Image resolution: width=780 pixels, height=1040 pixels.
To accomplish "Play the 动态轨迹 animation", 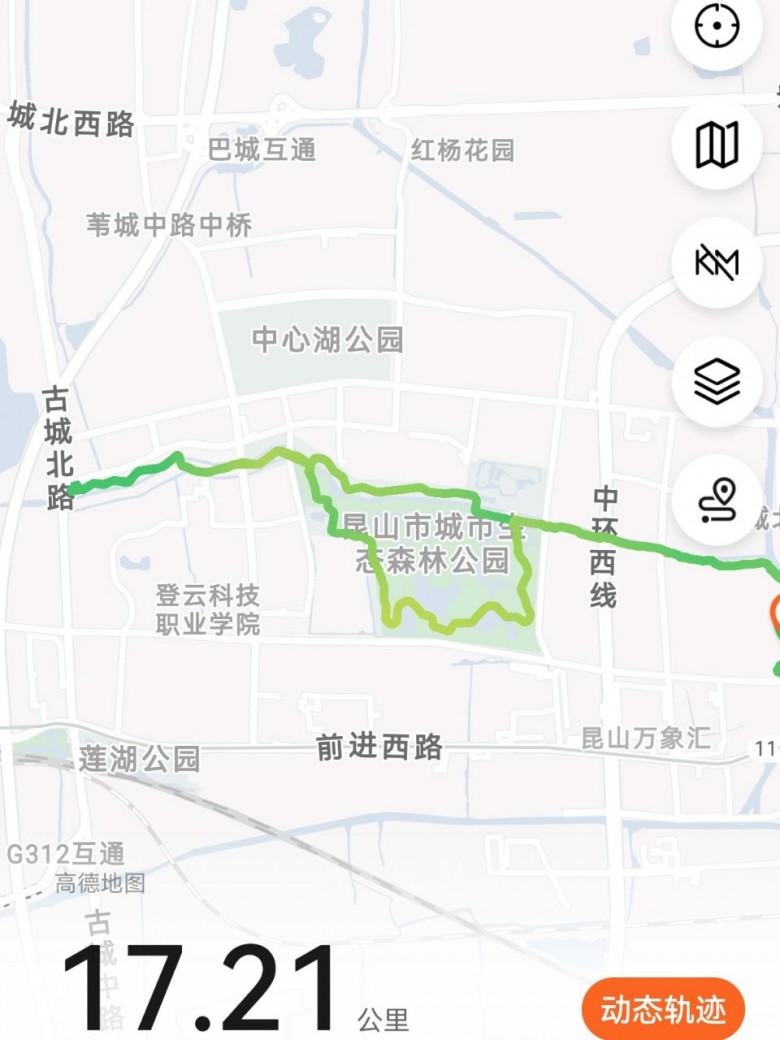I will click(662, 1009).
